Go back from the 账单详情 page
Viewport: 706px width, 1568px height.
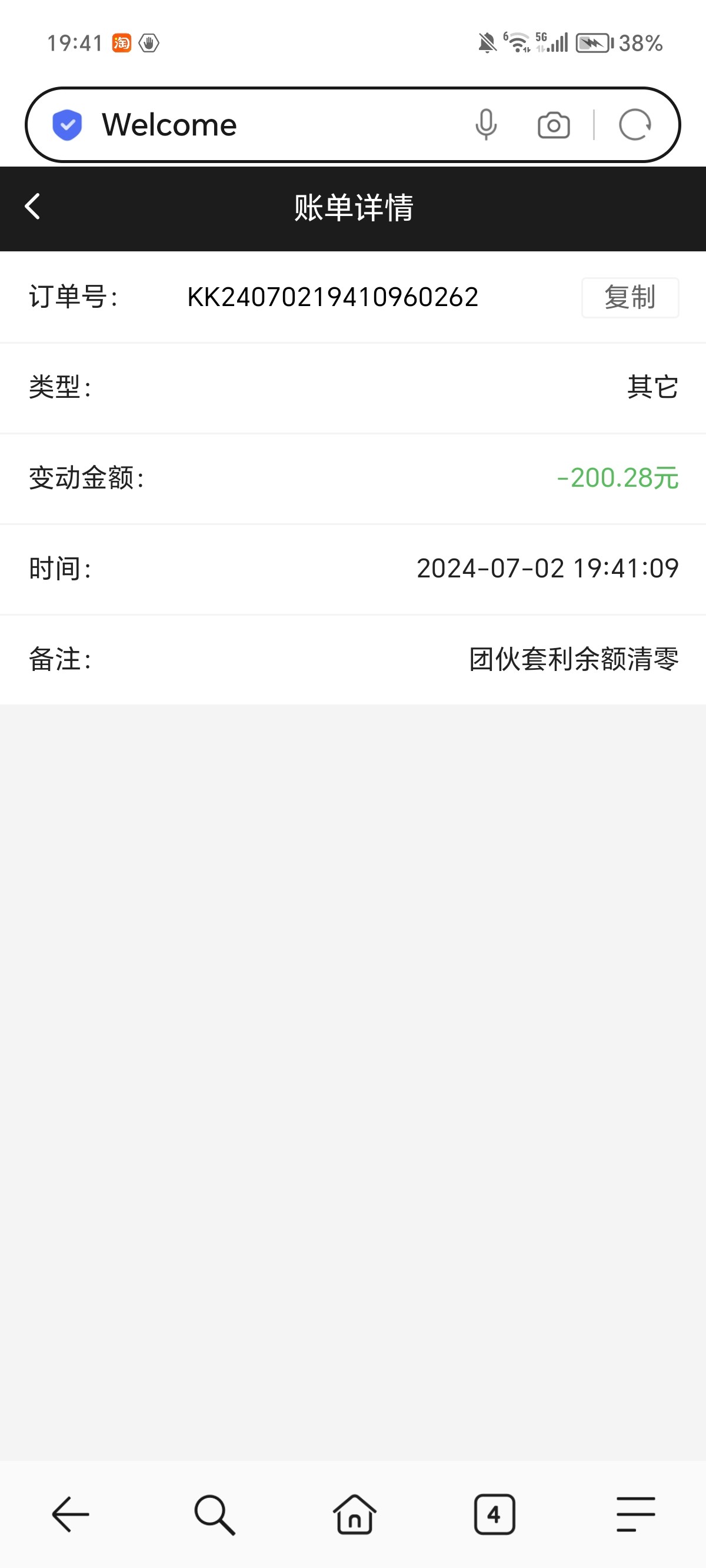33,207
